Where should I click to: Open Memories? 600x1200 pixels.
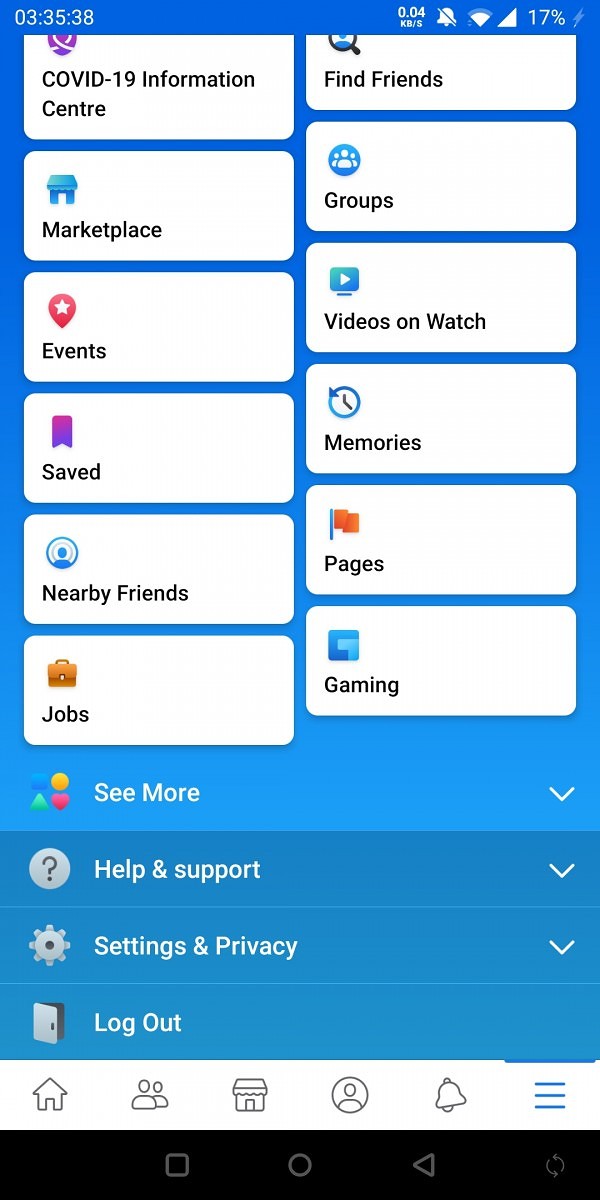(441, 419)
